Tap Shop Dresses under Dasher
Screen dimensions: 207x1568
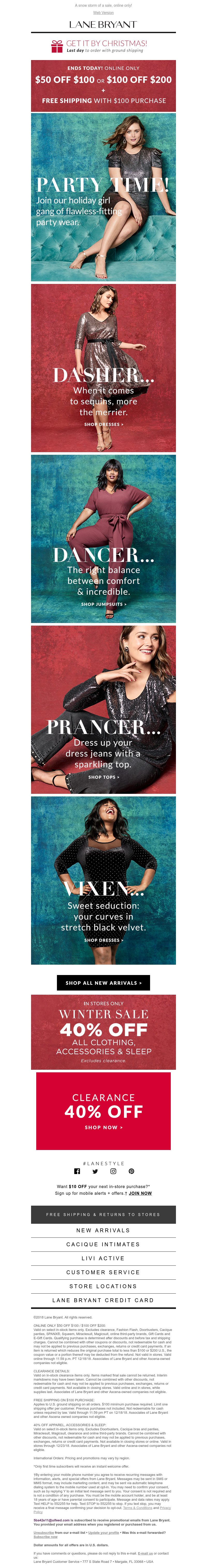pos(103,424)
